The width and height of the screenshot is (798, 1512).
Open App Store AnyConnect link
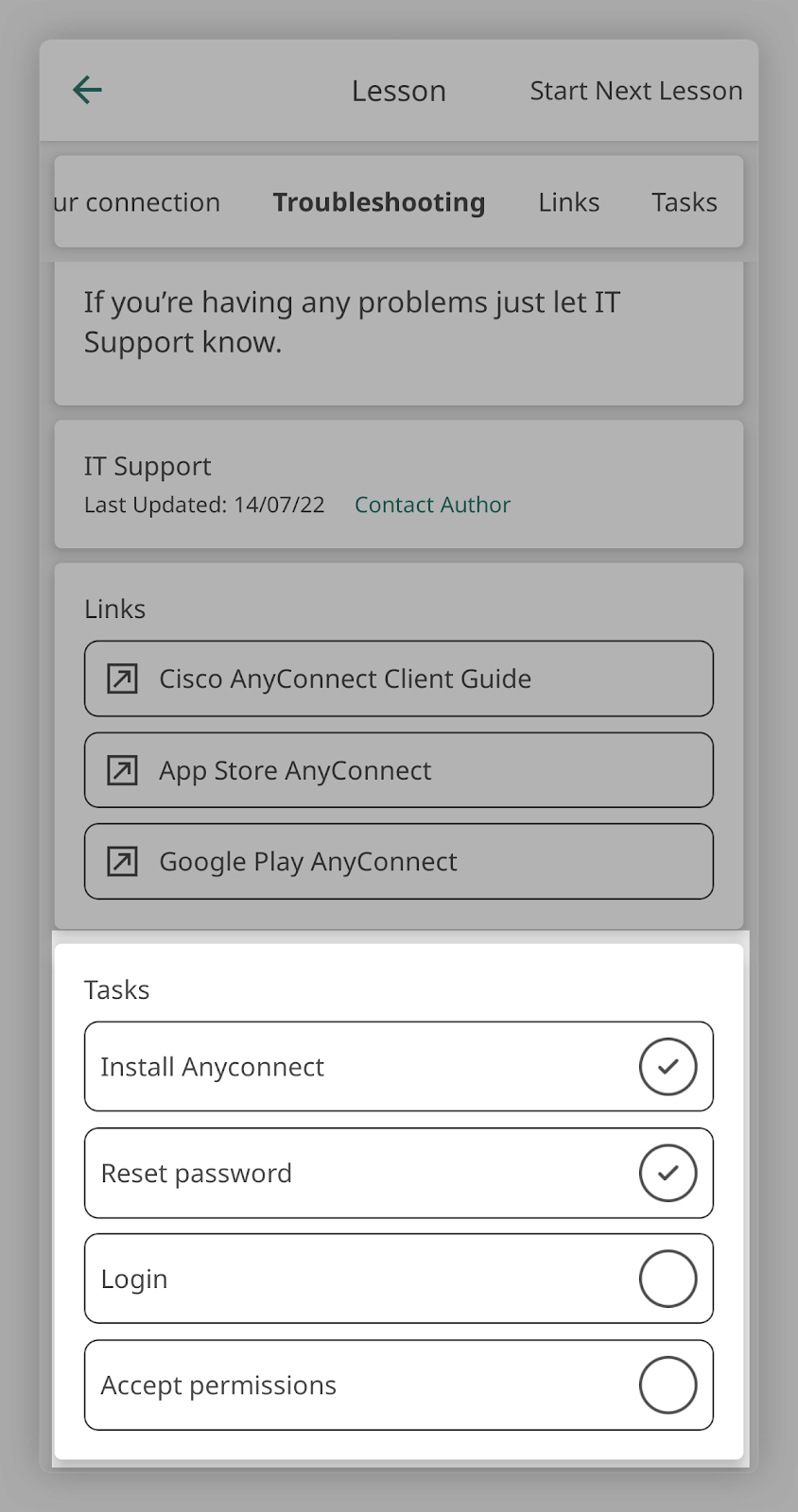pos(398,770)
